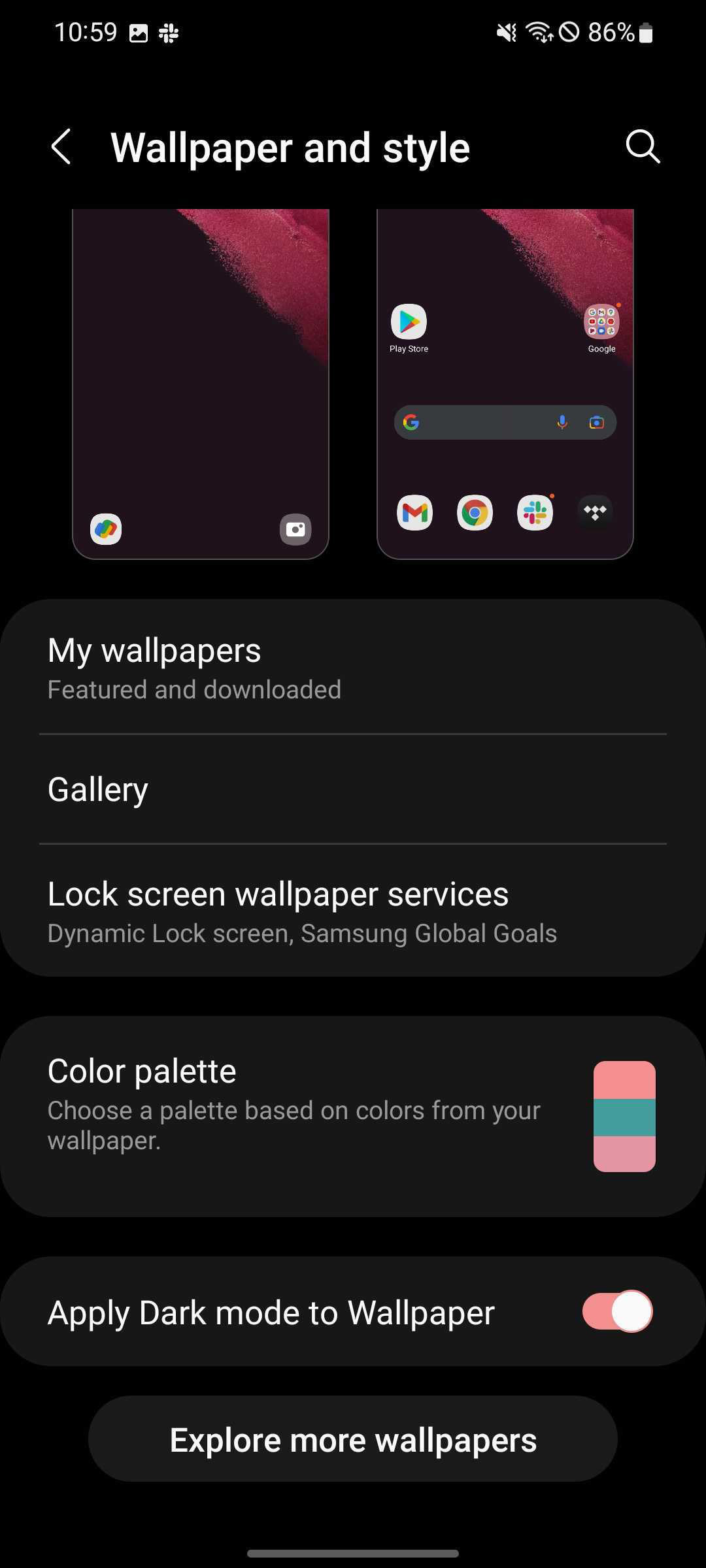The image size is (706, 1568).
Task: Open the Color palette settings
Action: point(353,1116)
